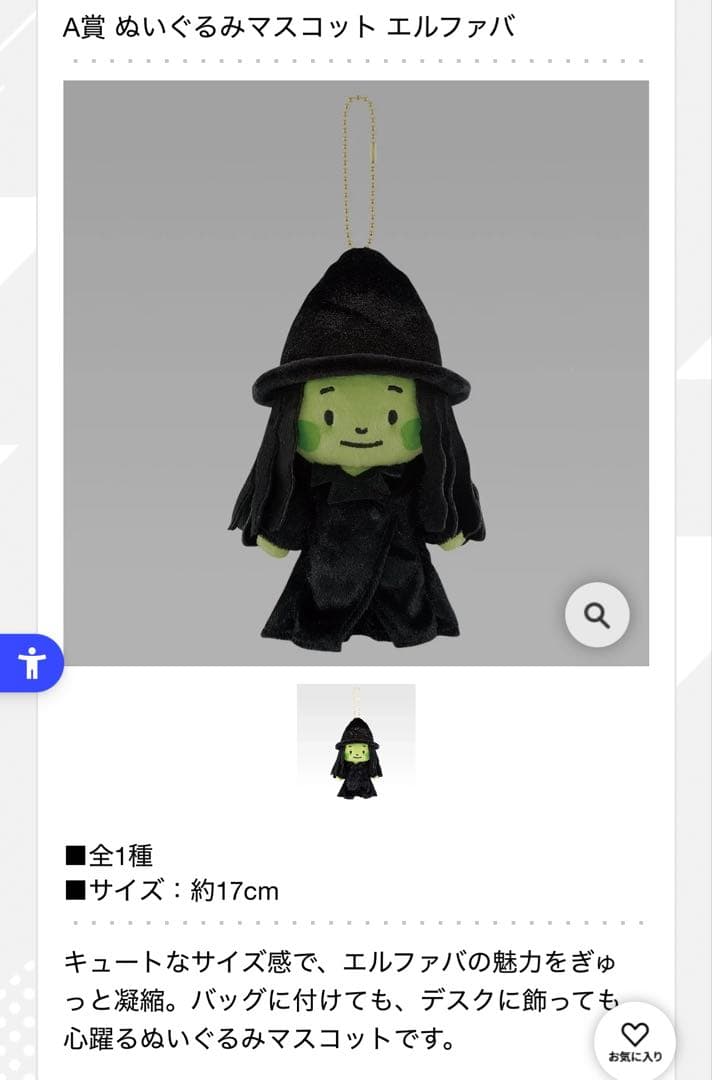Open the main Elphaba mascot product image
Screen dimensions: 712x1080
356,373
